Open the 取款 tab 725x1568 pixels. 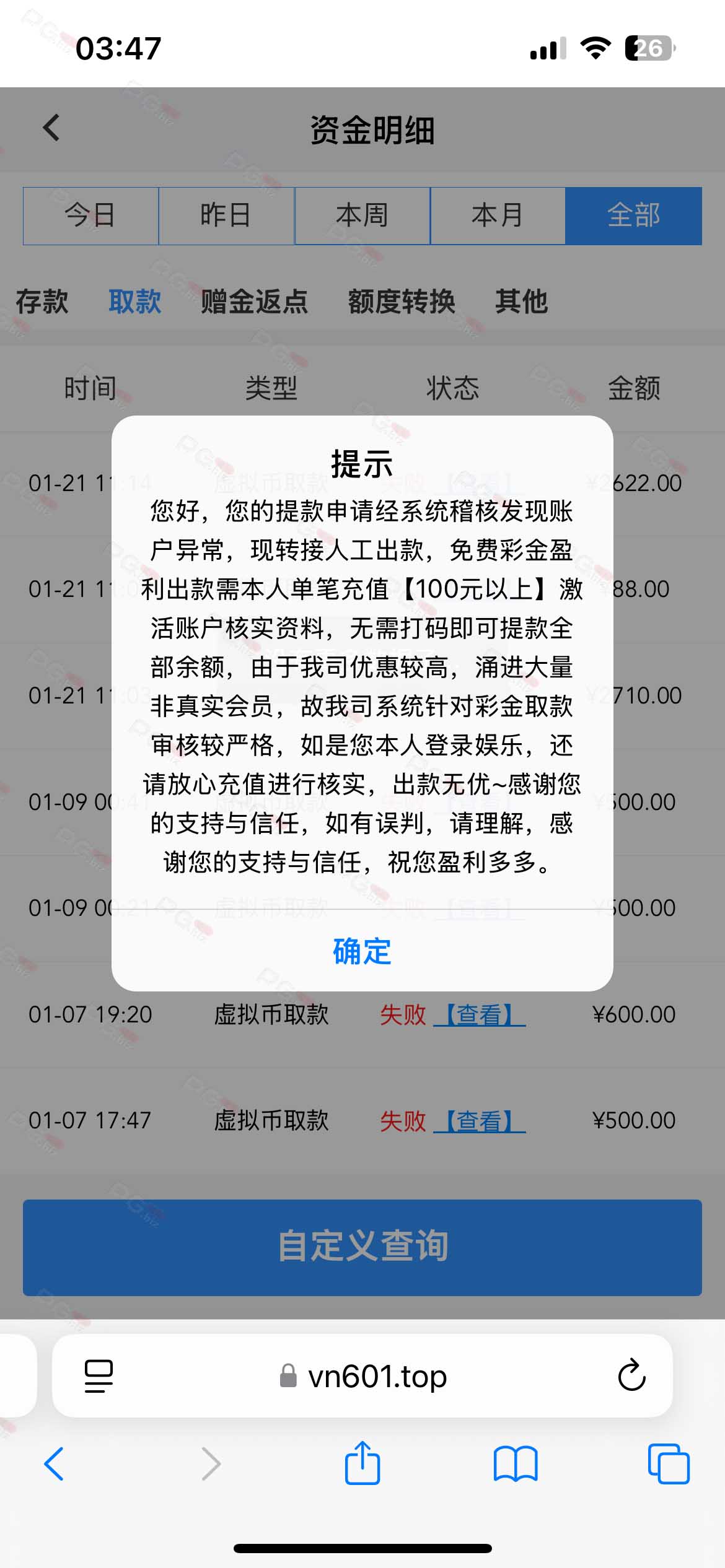(x=135, y=302)
